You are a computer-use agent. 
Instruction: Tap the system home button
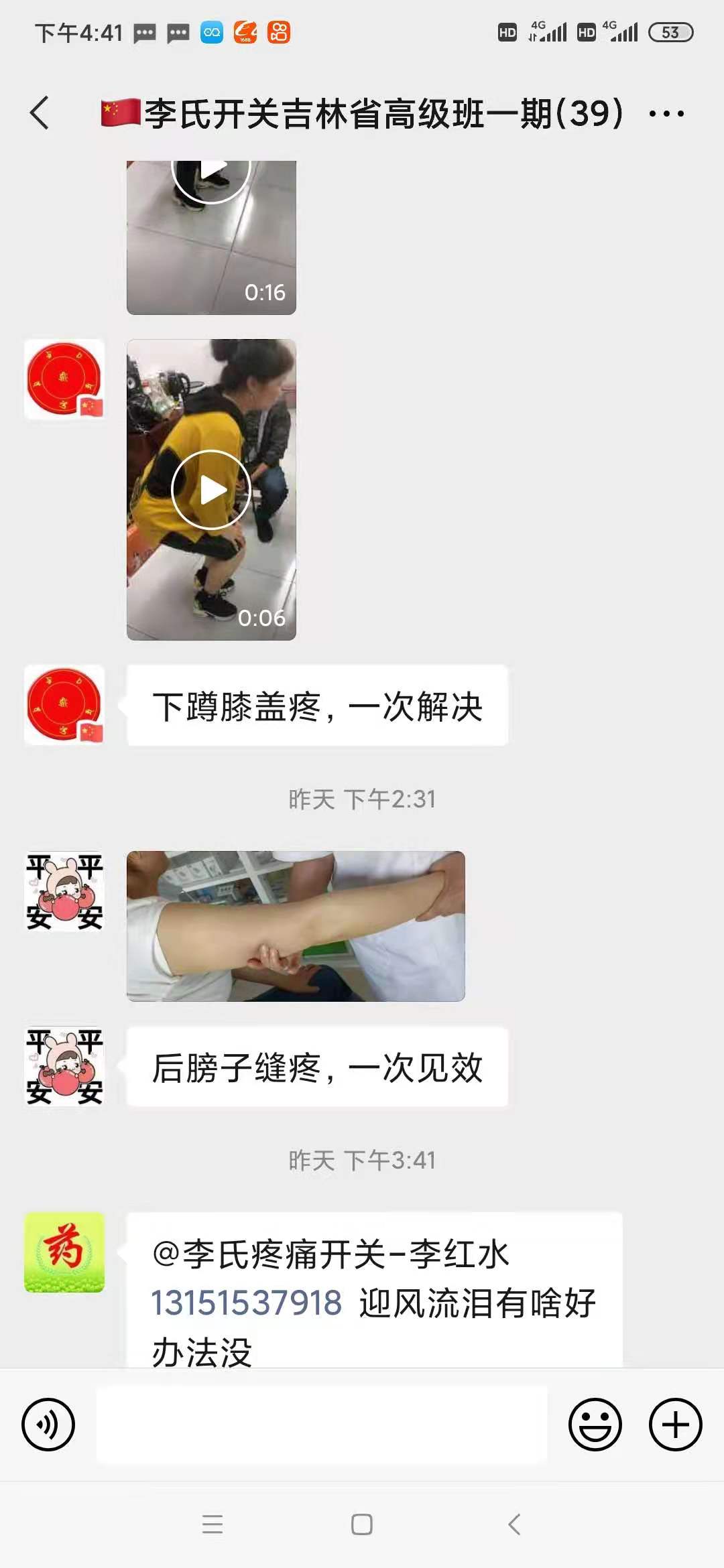pos(362,1524)
